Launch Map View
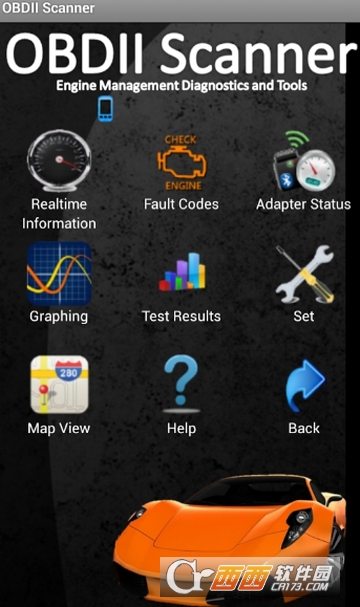360x607 pixels. pos(59,385)
